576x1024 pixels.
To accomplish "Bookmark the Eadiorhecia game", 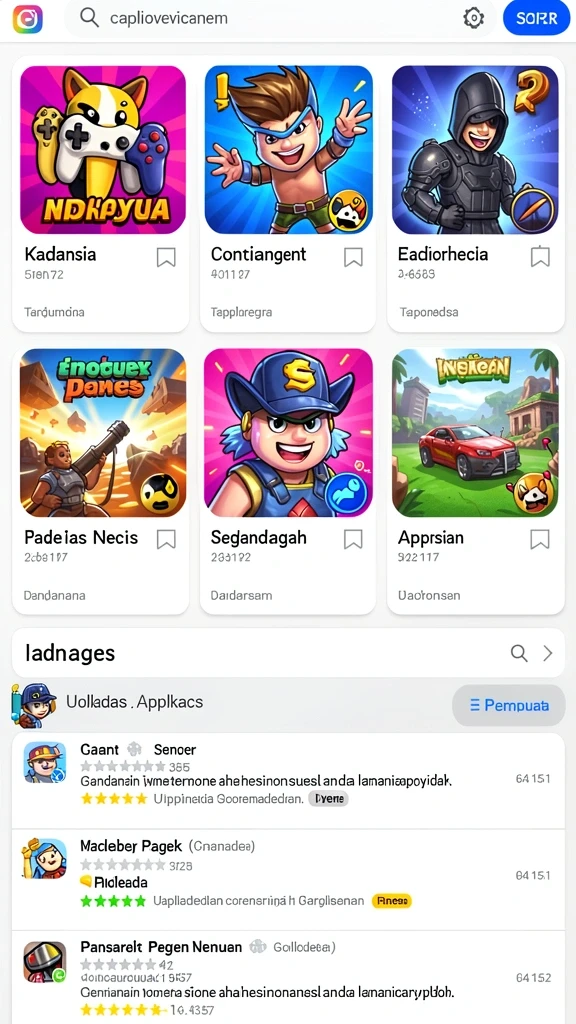I will (x=540, y=257).
